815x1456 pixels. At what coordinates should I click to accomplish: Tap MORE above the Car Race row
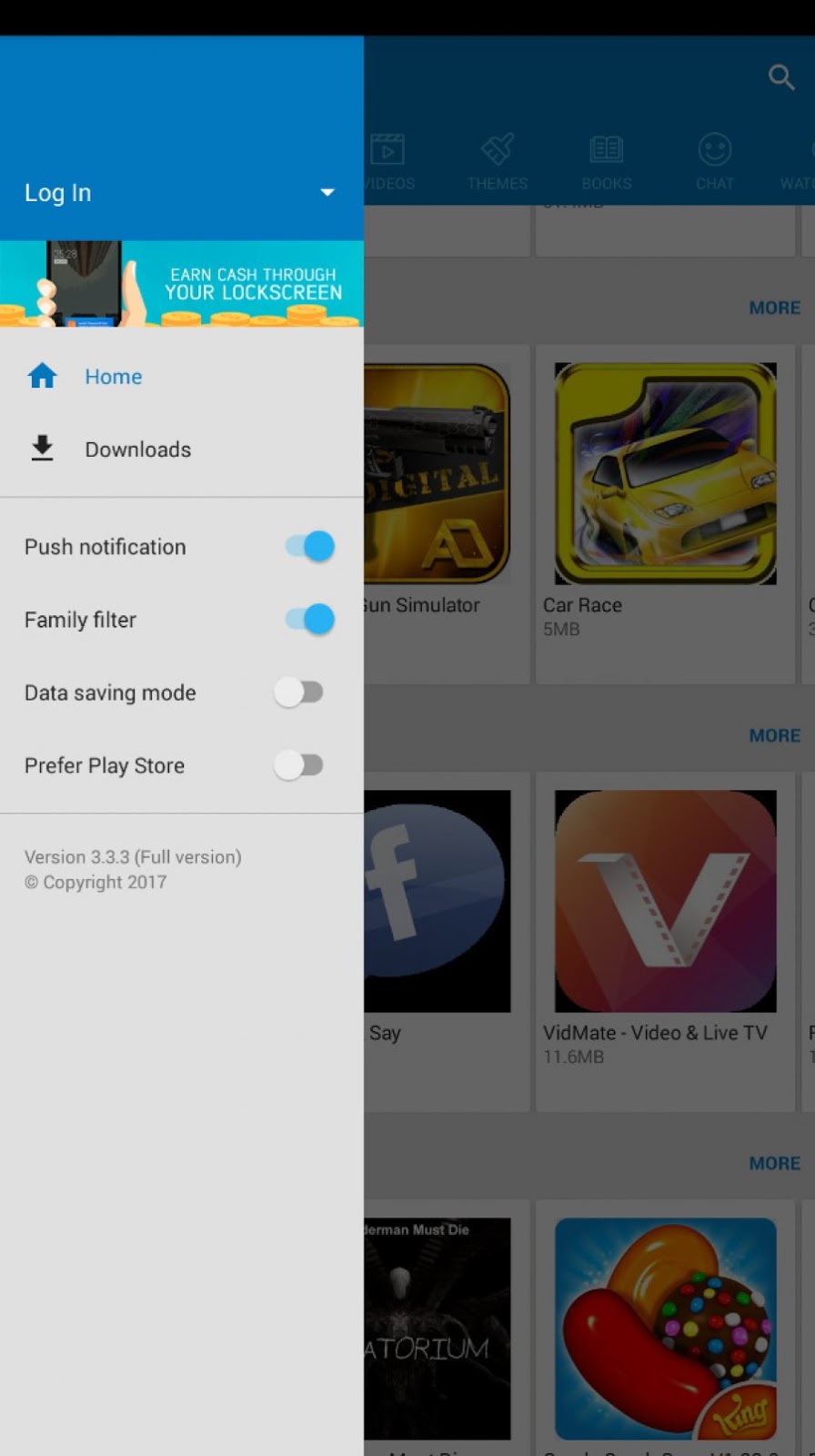(774, 308)
